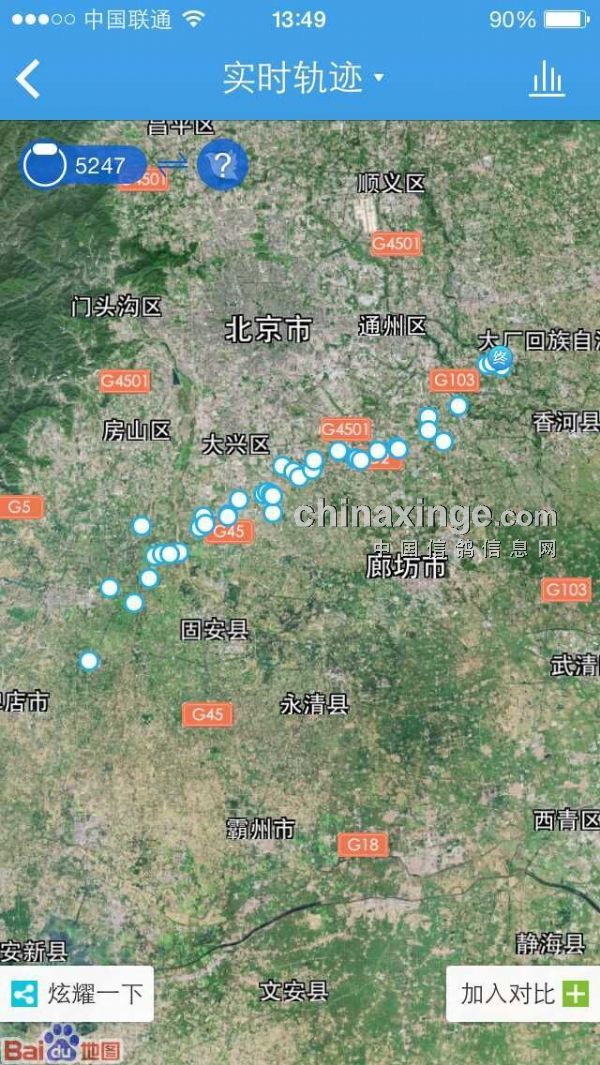Tap the question mark pigeon icon
This screenshot has height=1065, width=600.
[222, 165]
